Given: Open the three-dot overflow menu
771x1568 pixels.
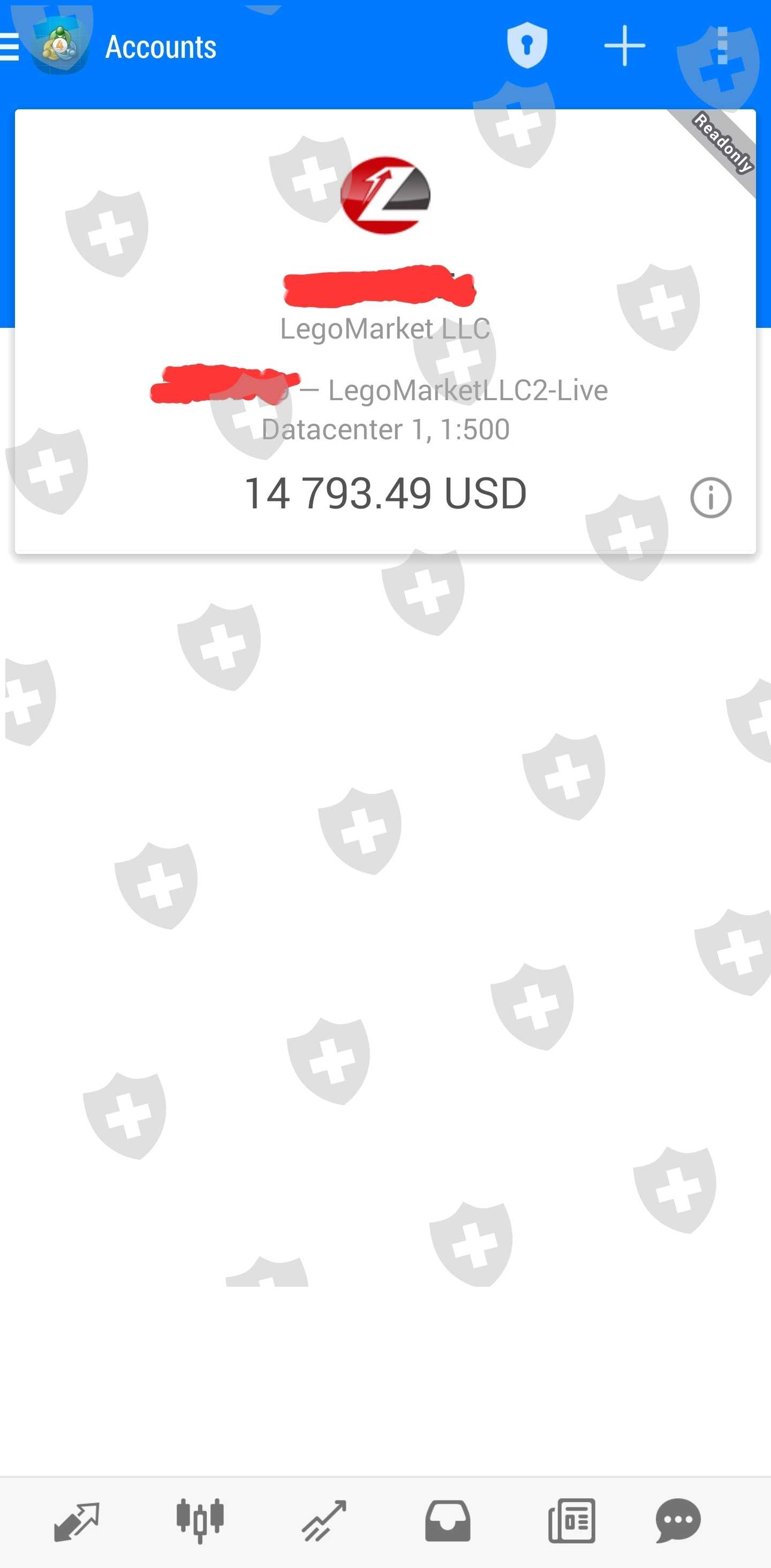Looking at the screenshot, I should 722,46.
